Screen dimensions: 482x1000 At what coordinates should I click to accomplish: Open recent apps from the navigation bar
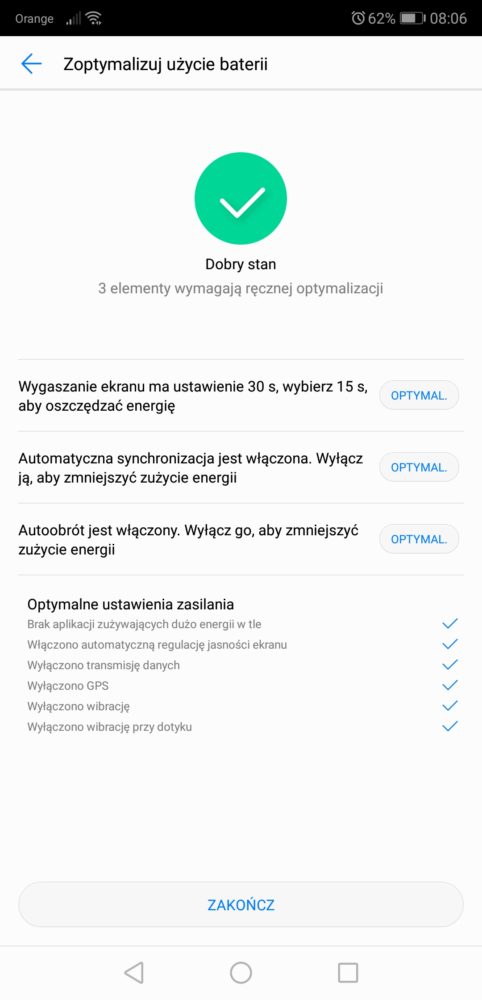pyautogui.click(x=347, y=973)
